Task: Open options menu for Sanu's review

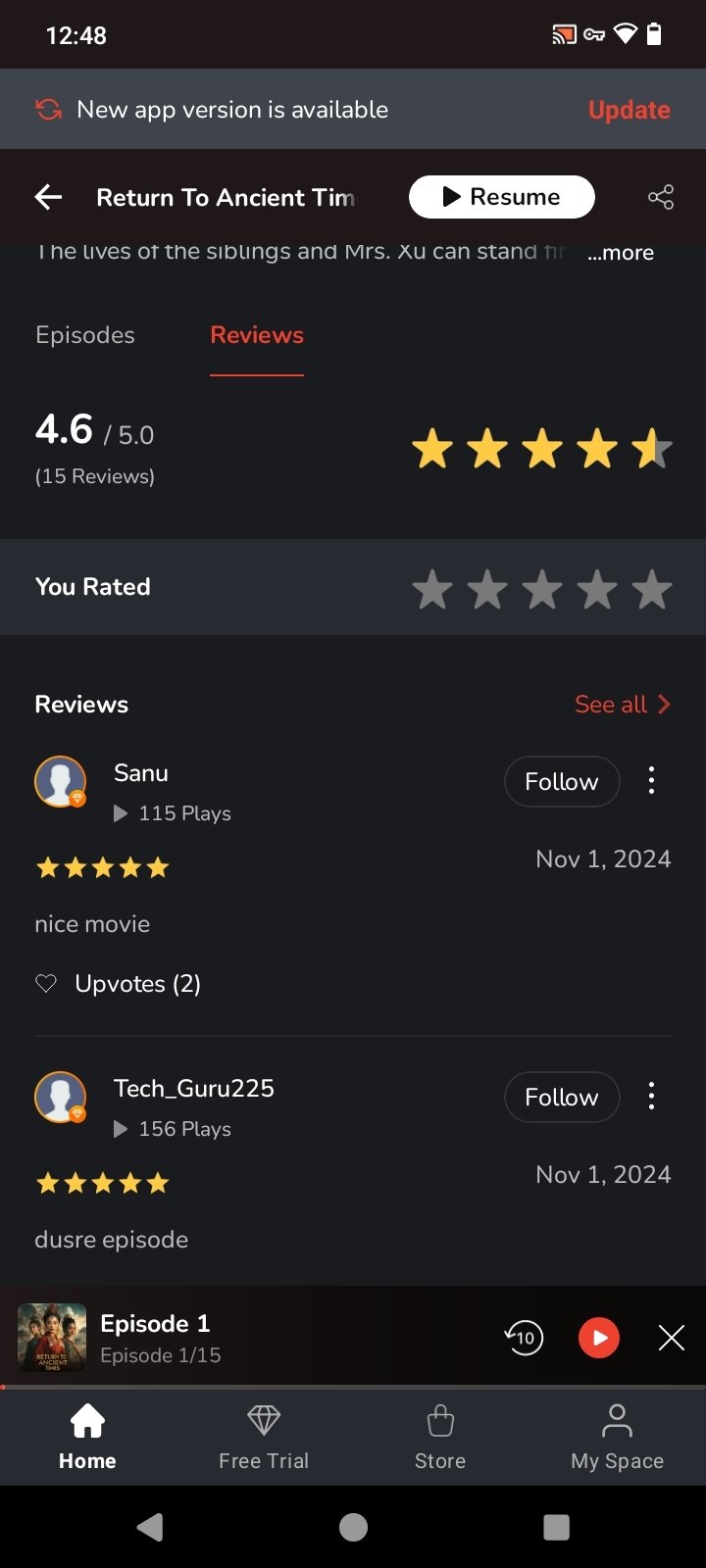Action: point(651,781)
